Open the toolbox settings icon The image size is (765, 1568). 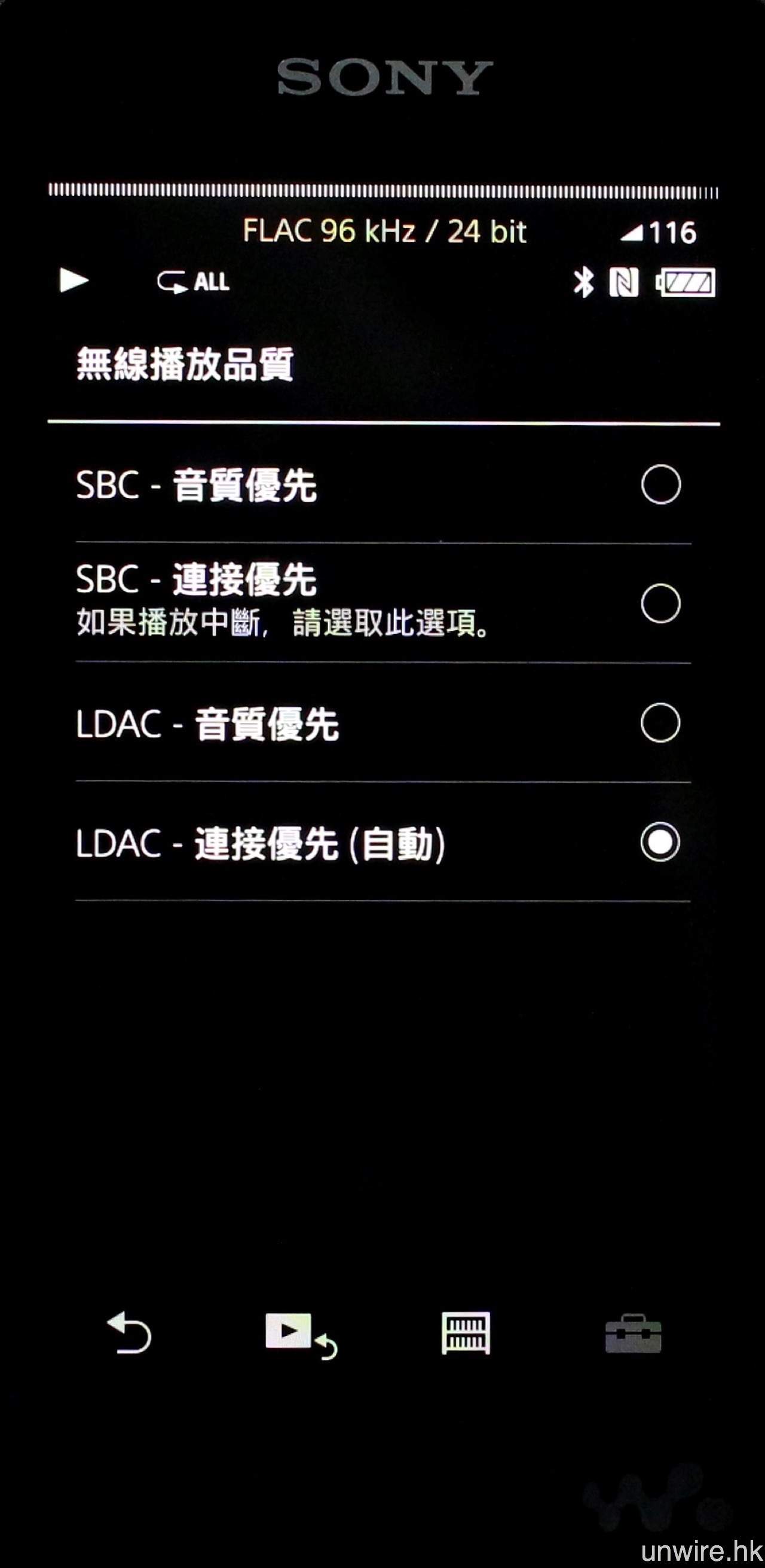pyautogui.click(x=633, y=1333)
